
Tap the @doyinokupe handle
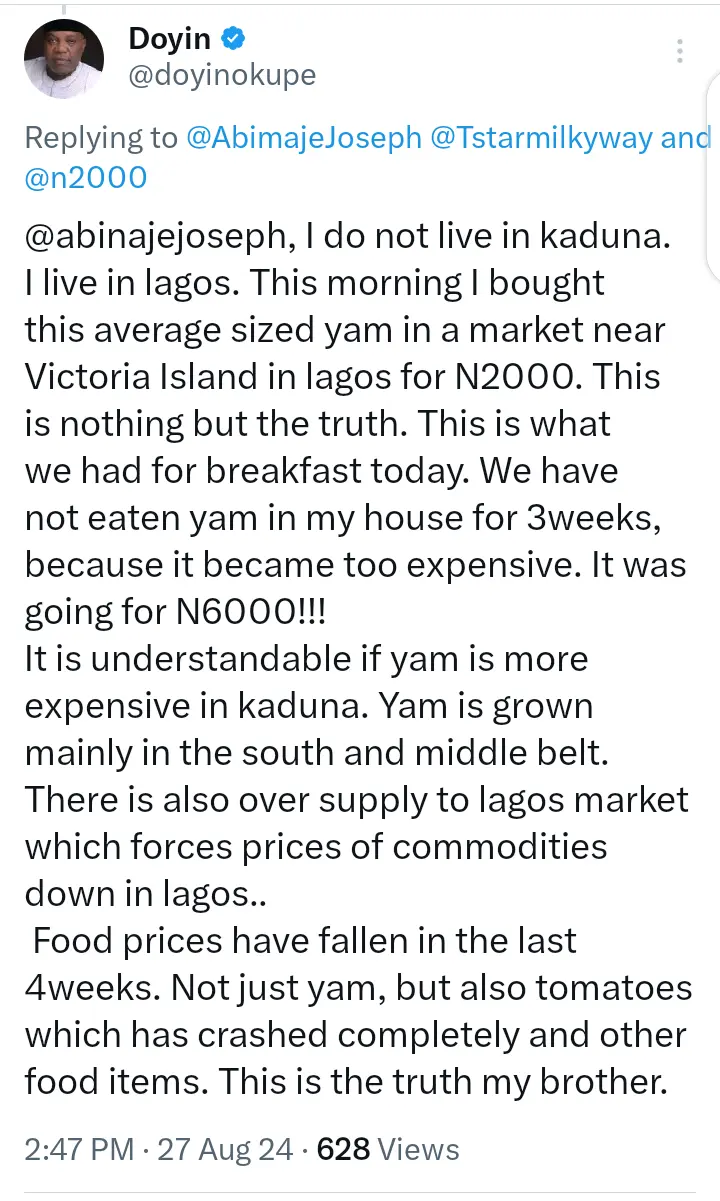pos(221,77)
